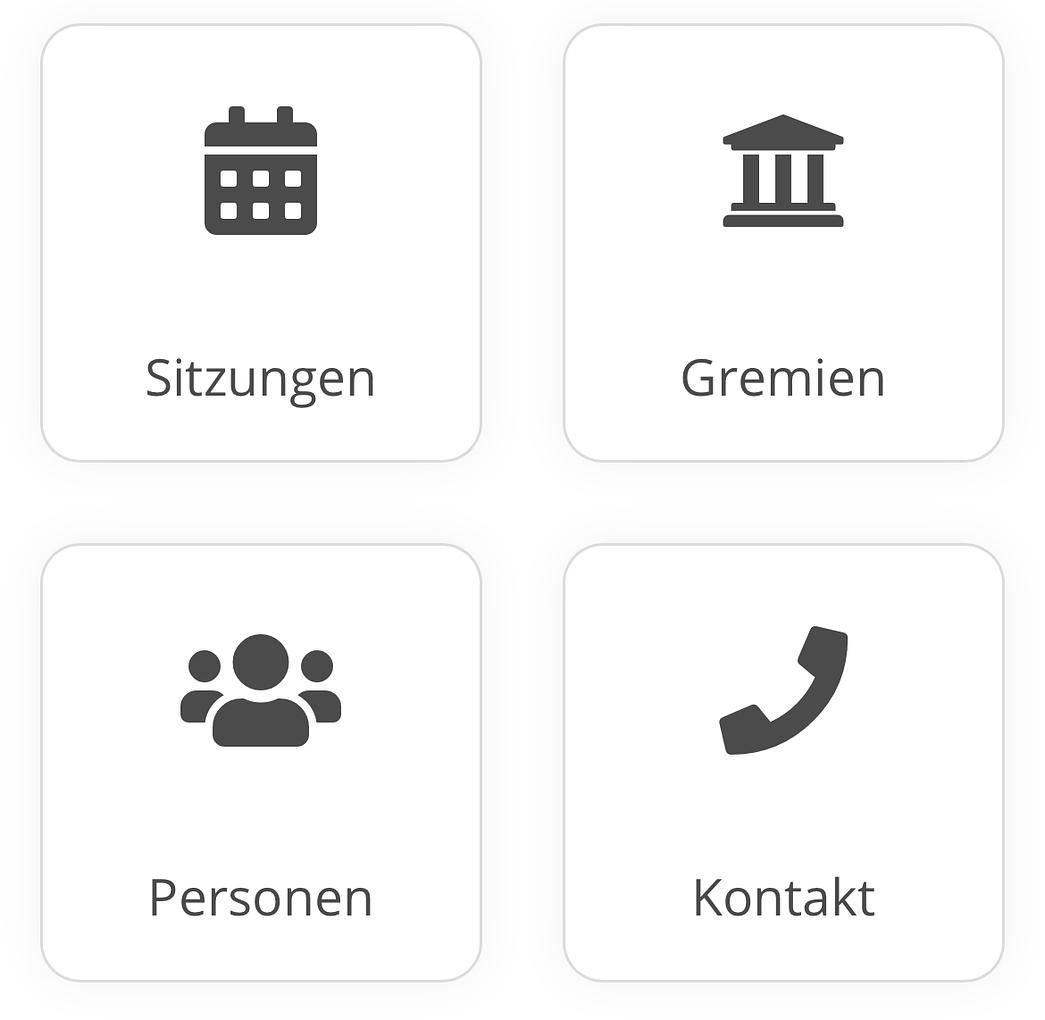Open the Sitzungen card
The width and height of the screenshot is (1045, 1020).
(261, 243)
